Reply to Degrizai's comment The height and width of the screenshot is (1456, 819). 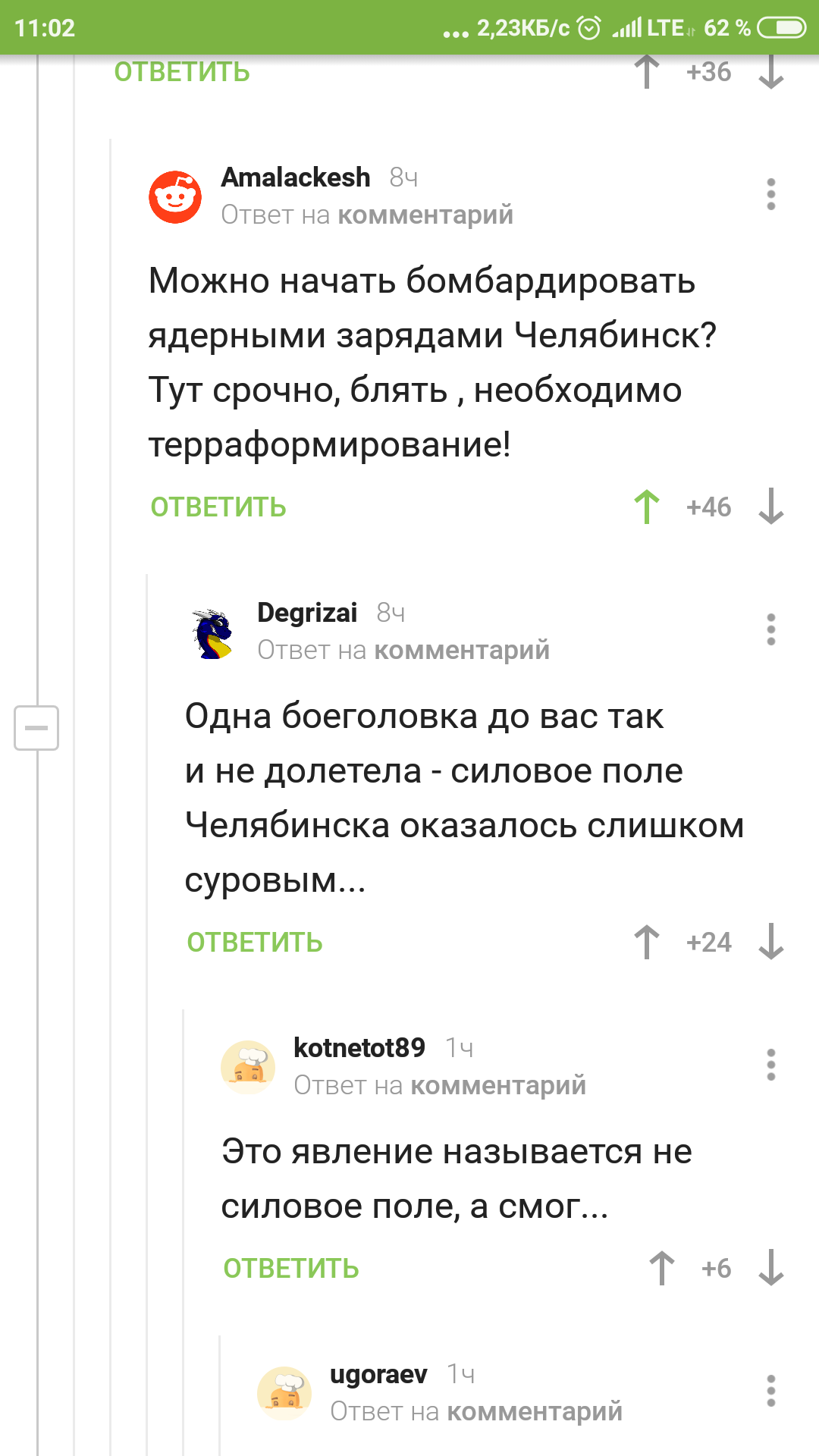(x=255, y=943)
